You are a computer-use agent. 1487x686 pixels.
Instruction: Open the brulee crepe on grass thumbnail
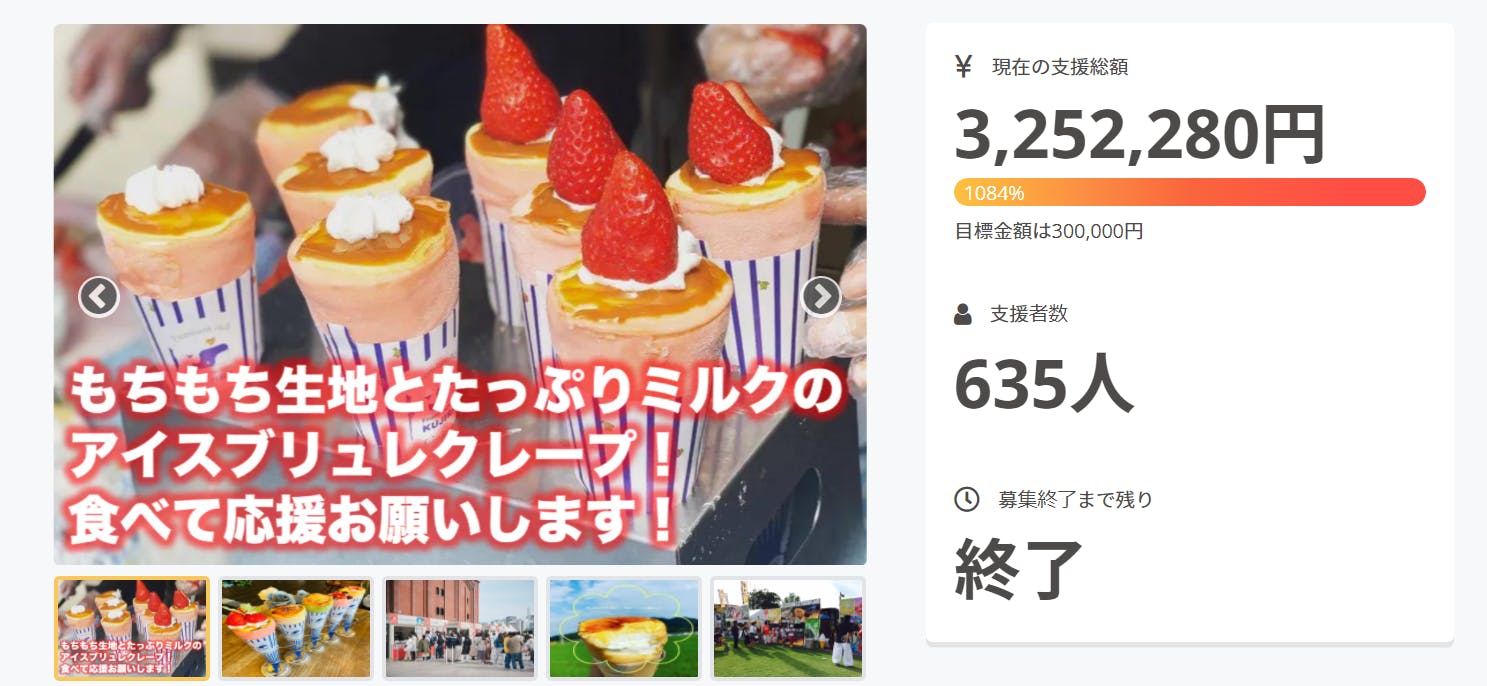624,629
